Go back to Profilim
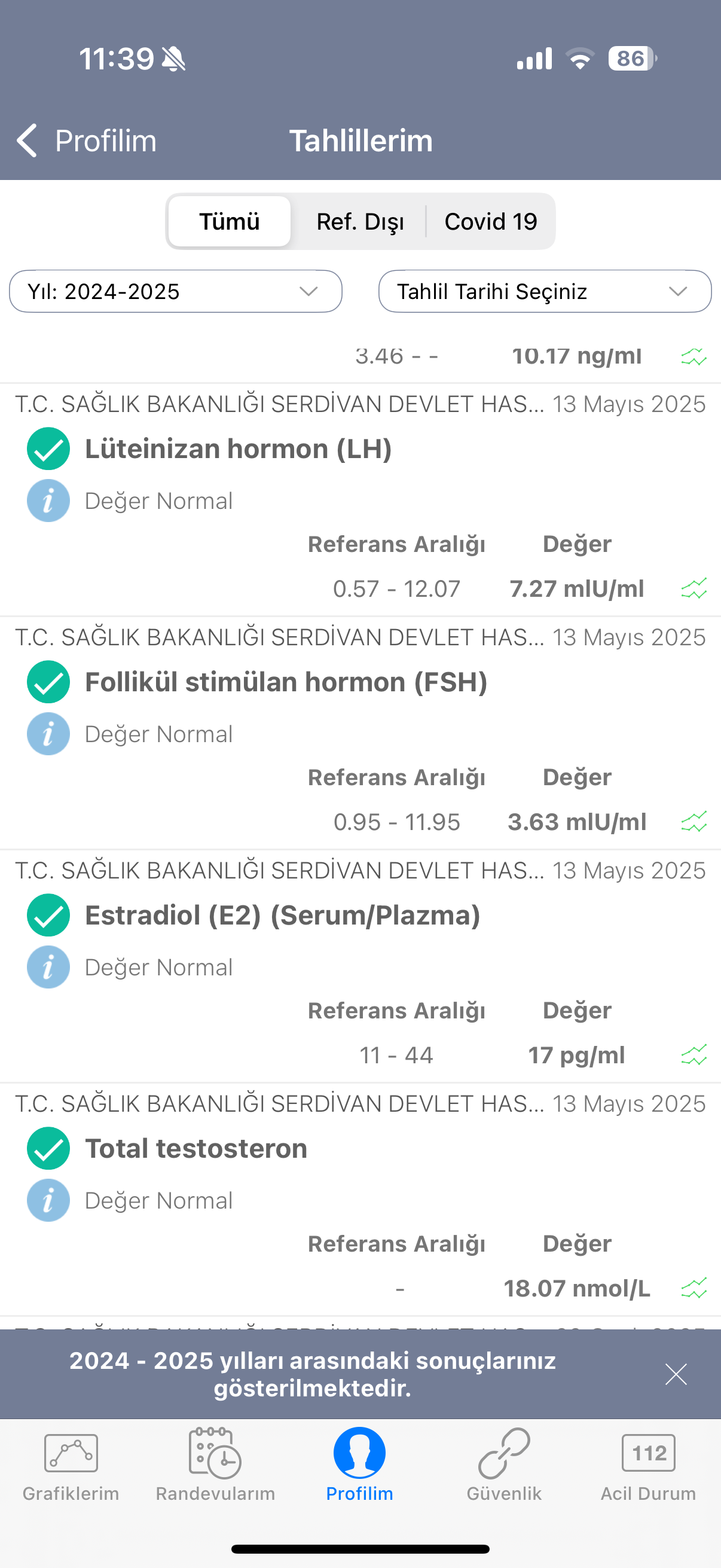The height and width of the screenshot is (1568, 721). (x=85, y=141)
